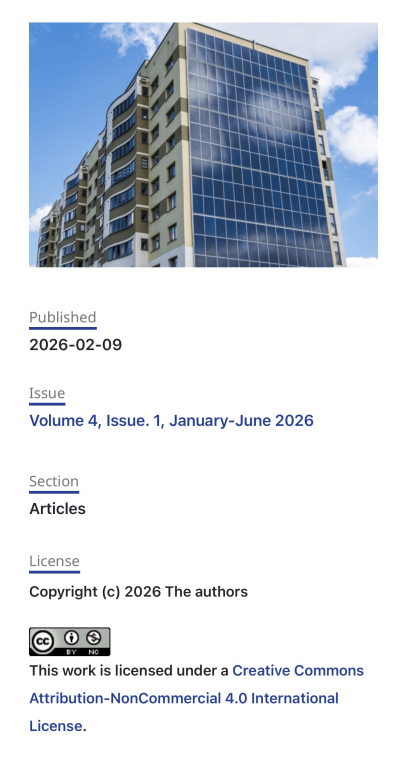Tap the Creative Commons BY-NC badge
This screenshot has width=407, height=768.
click(x=70, y=642)
